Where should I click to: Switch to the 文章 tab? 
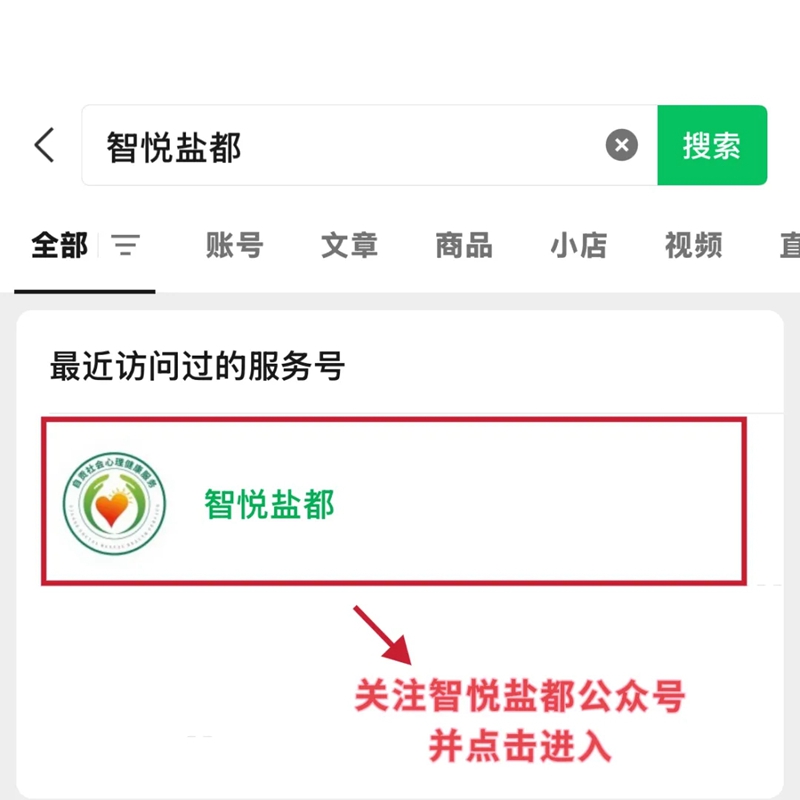[x=349, y=245]
